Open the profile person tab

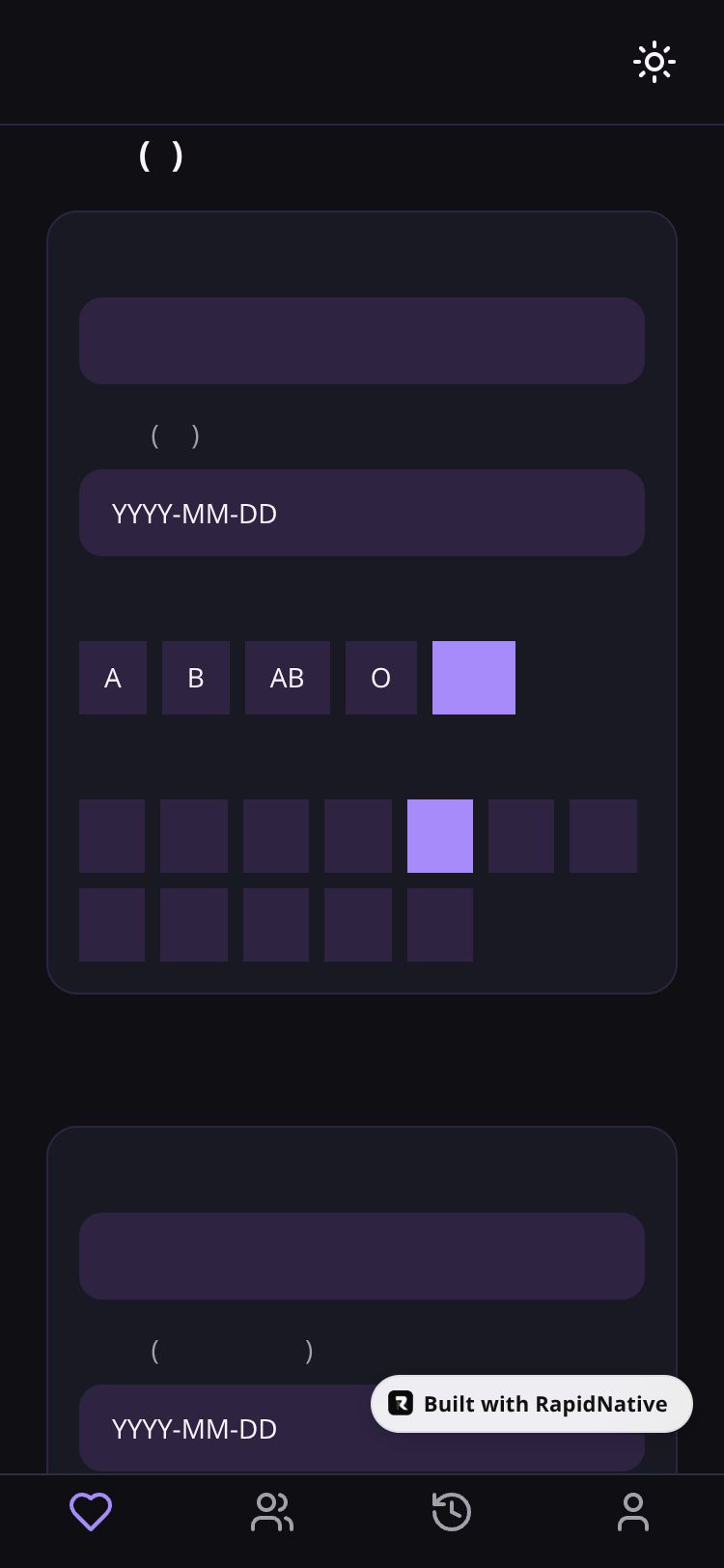pos(632,1511)
